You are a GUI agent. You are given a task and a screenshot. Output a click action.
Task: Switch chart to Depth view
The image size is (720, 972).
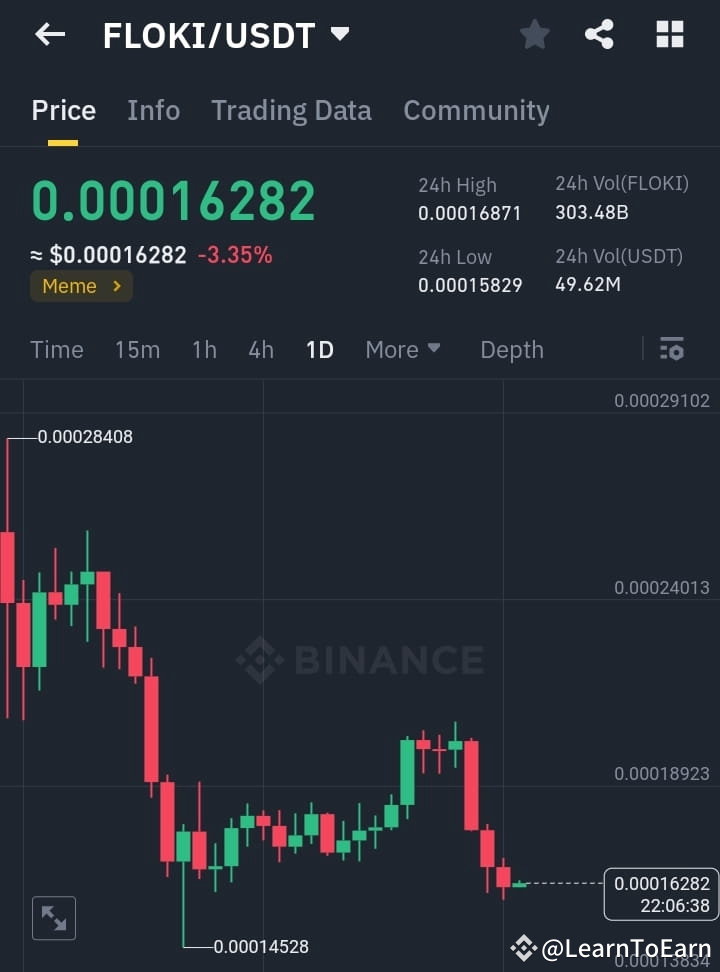pos(511,350)
